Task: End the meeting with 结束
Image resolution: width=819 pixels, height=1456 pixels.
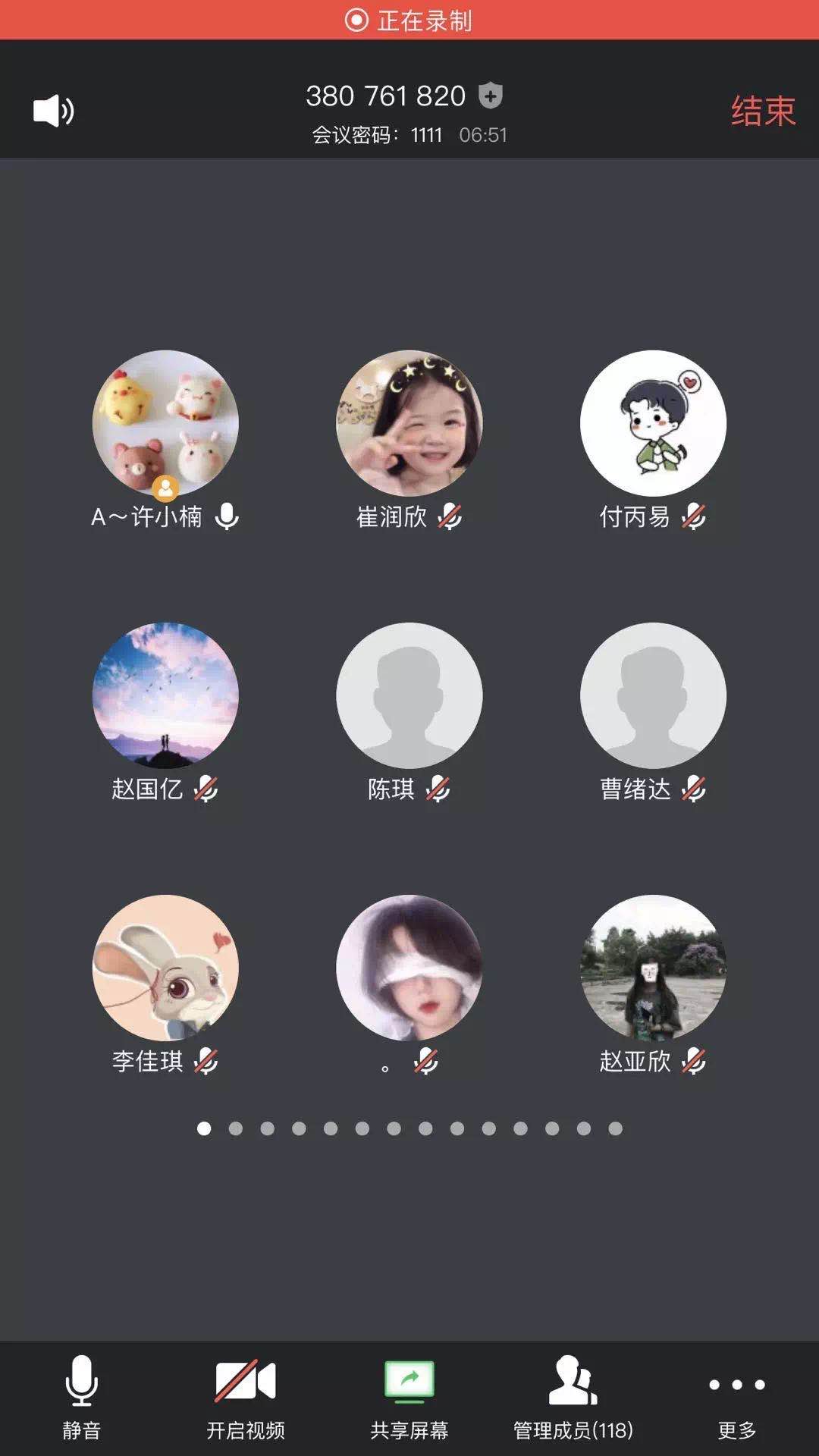Action: pos(763,111)
